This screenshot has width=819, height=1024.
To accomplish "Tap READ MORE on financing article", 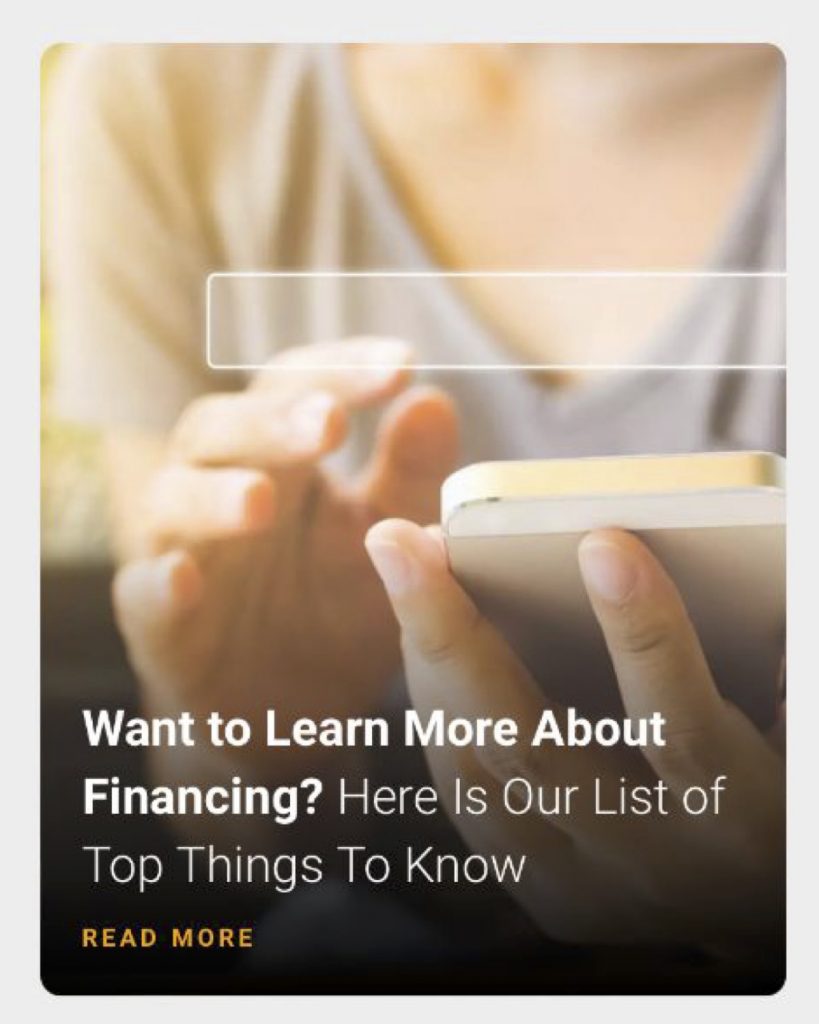I will (x=167, y=938).
